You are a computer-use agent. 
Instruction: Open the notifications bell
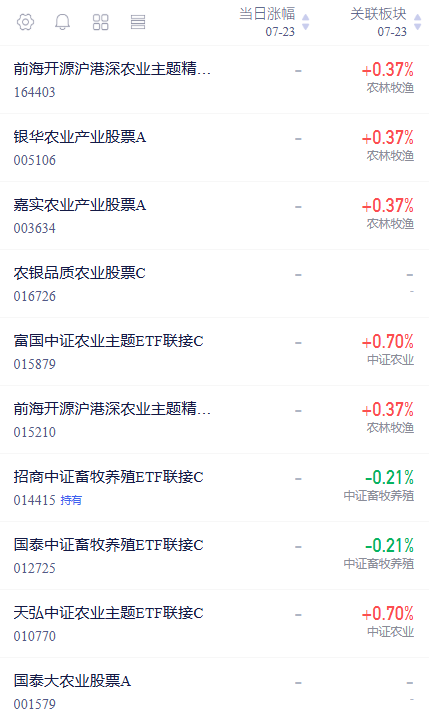[x=62, y=22]
